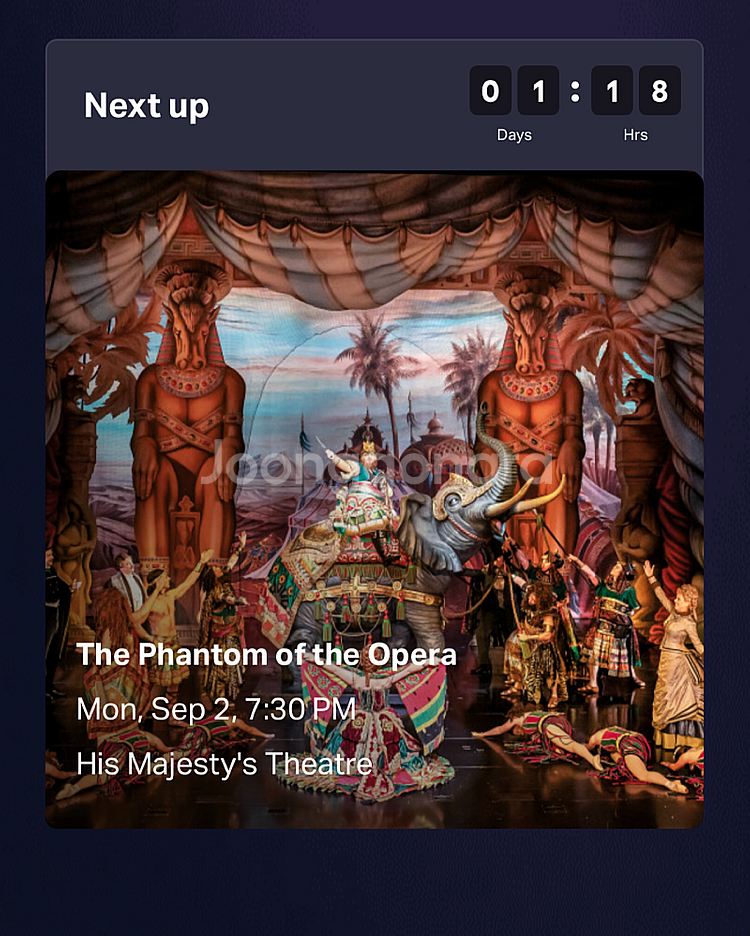Open The Phantom of the Opera event card
The height and width of the screenshot is (936, 750).
(x=374, y=500)
